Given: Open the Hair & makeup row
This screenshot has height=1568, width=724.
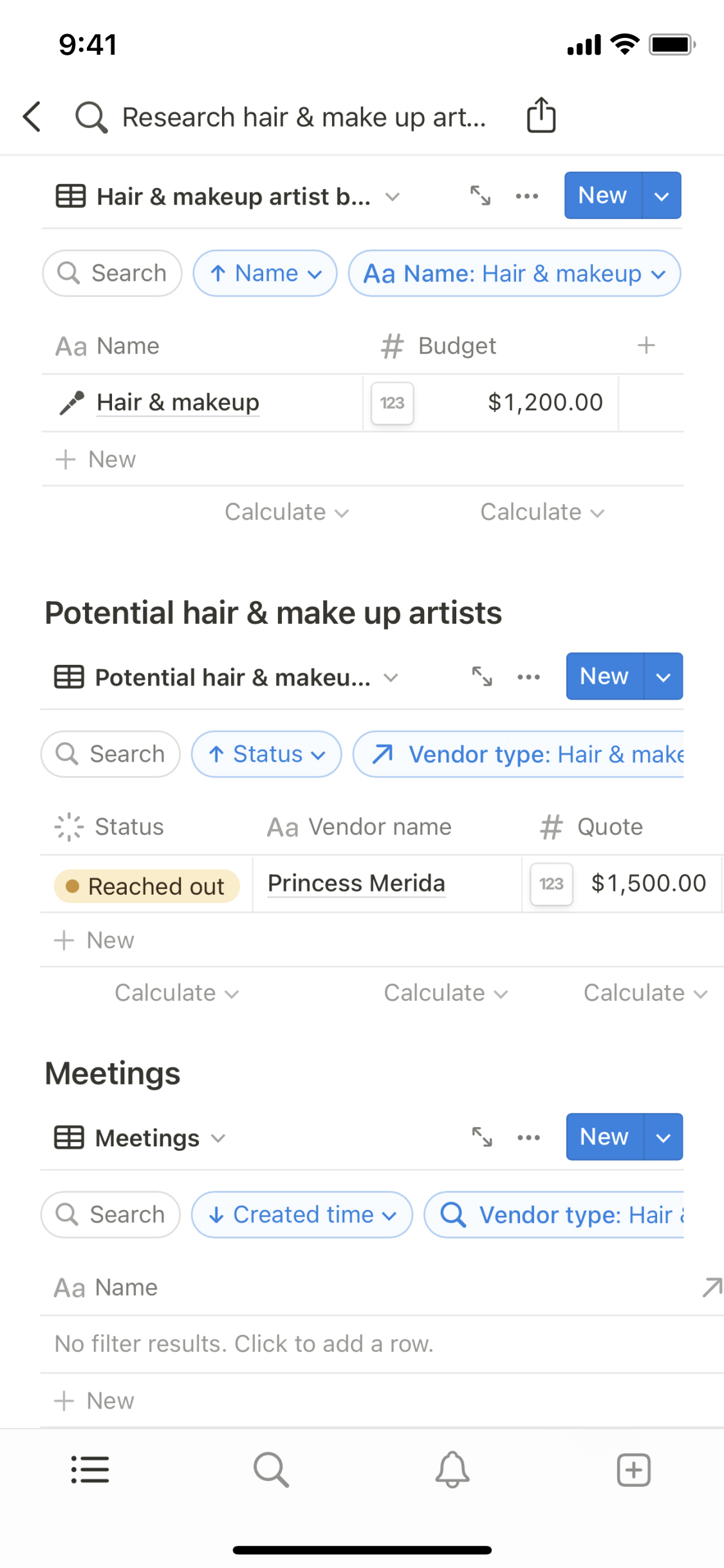Looking at the screenshot, I should (x=178, y=403).
